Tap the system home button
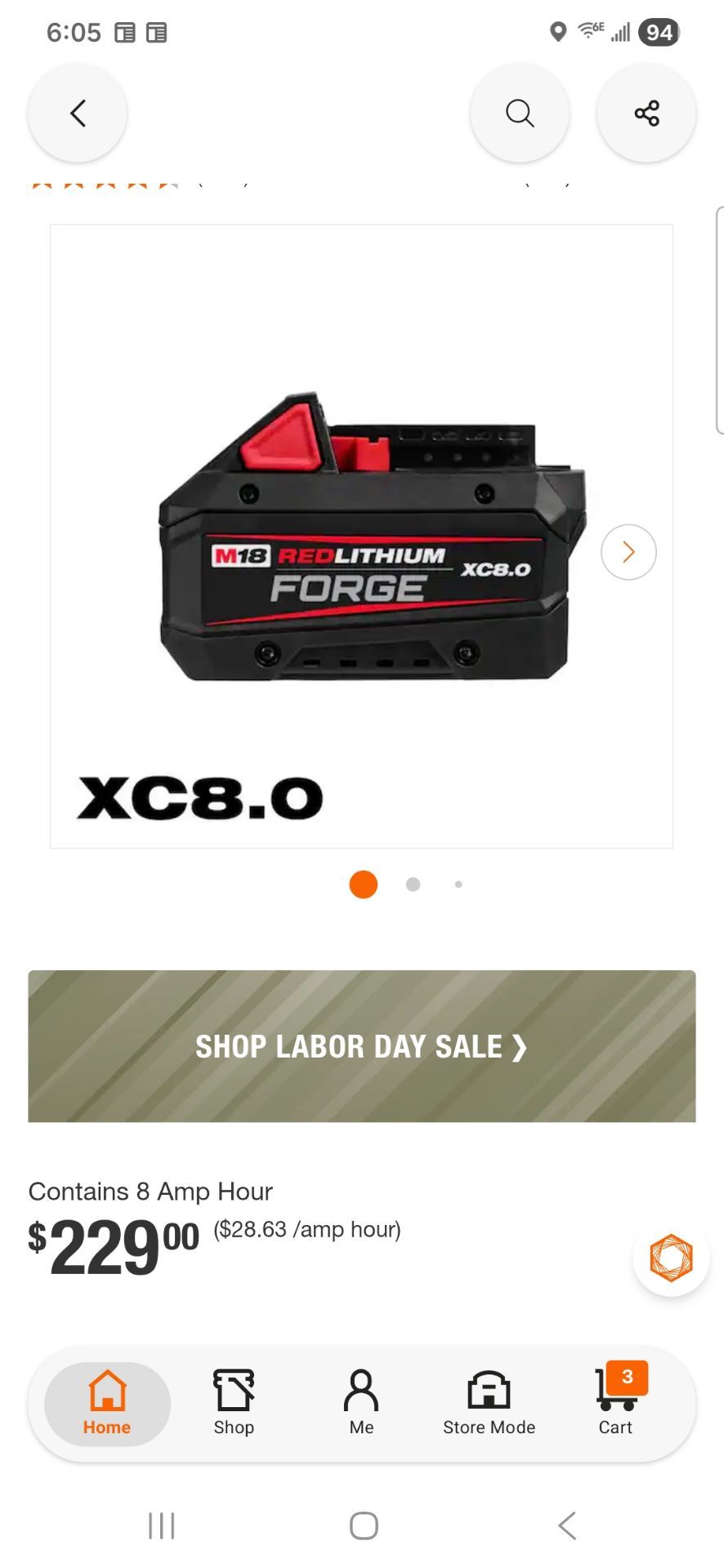 tap(364, 1526)
